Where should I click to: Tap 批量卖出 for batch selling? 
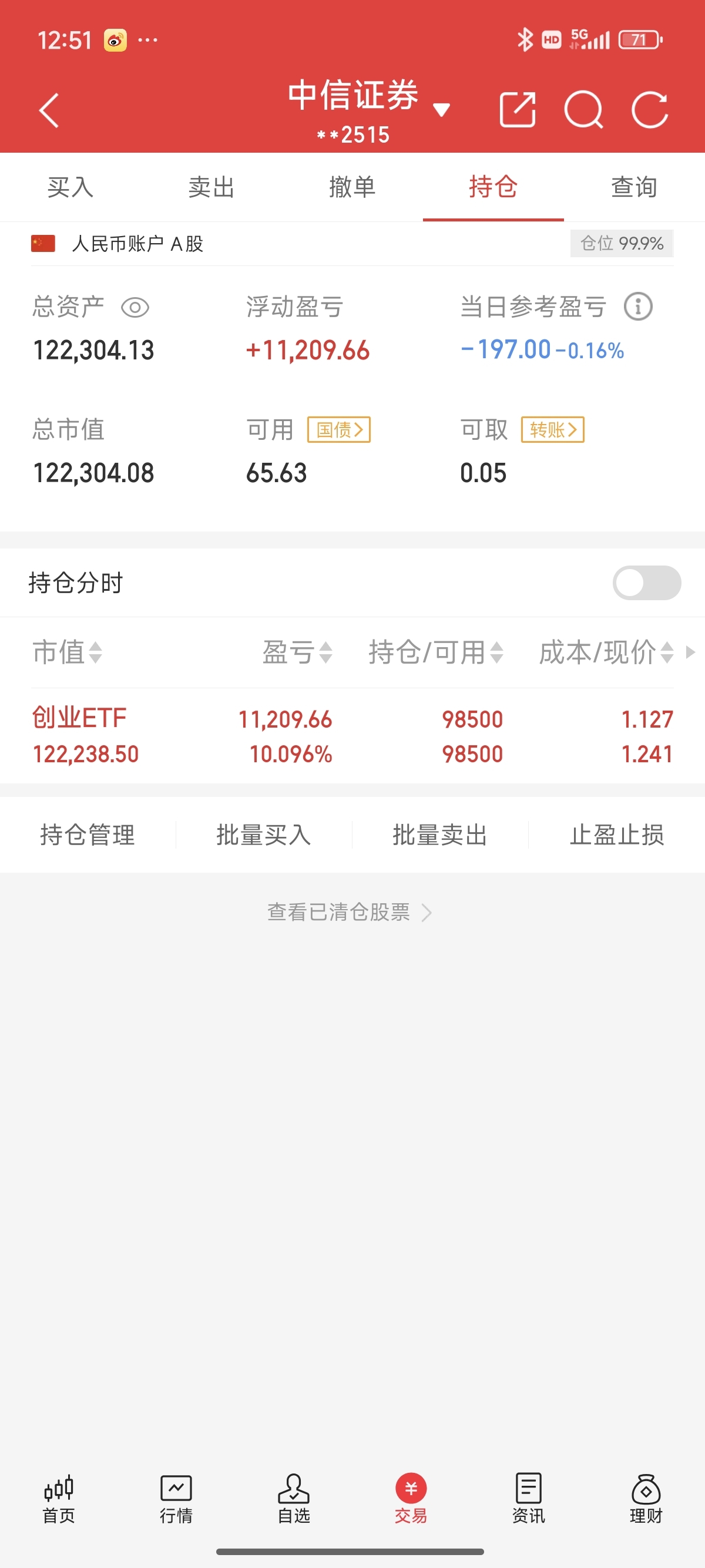pos(439,835)
